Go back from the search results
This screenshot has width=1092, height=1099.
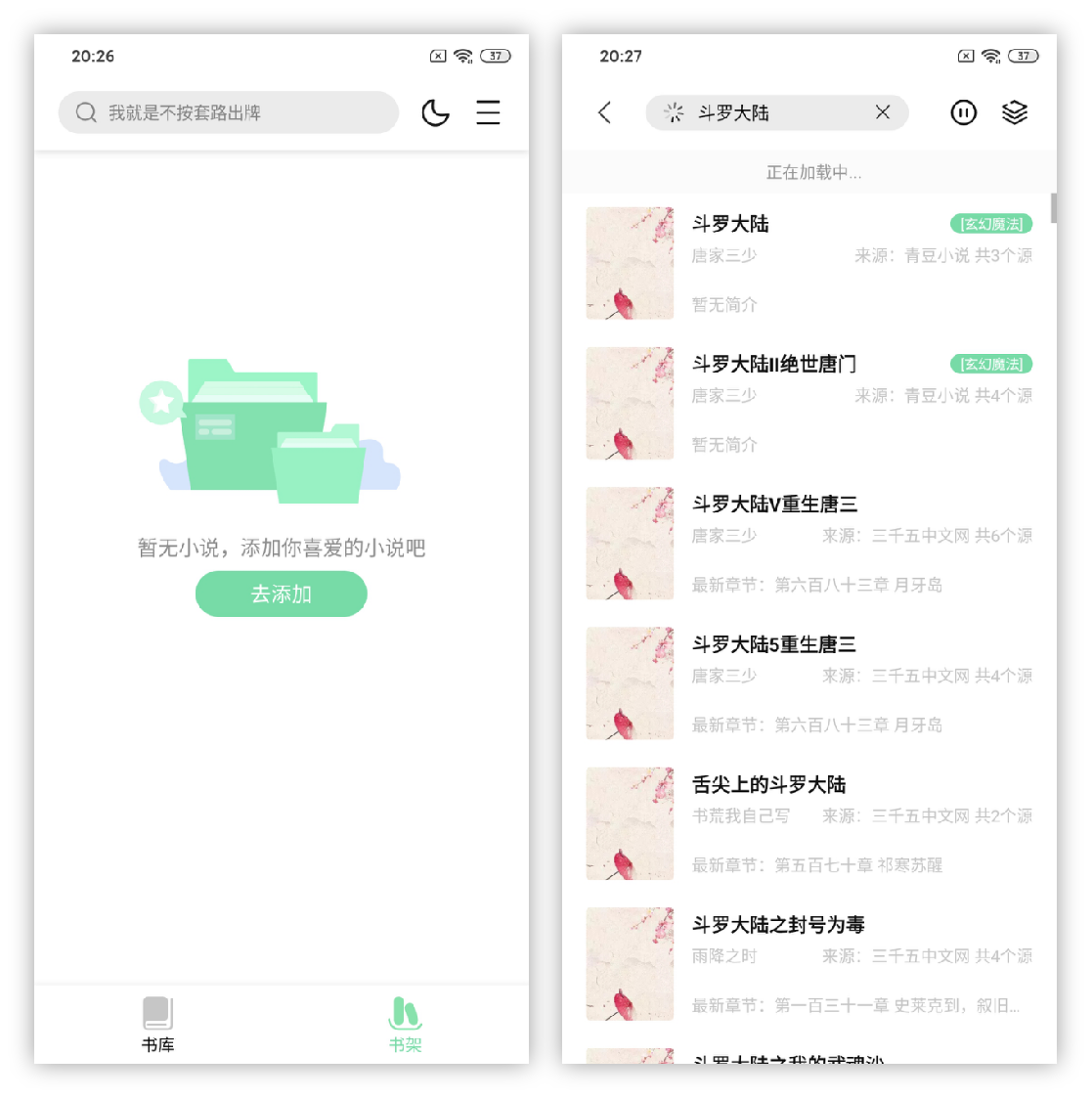(x=604, y=112)
